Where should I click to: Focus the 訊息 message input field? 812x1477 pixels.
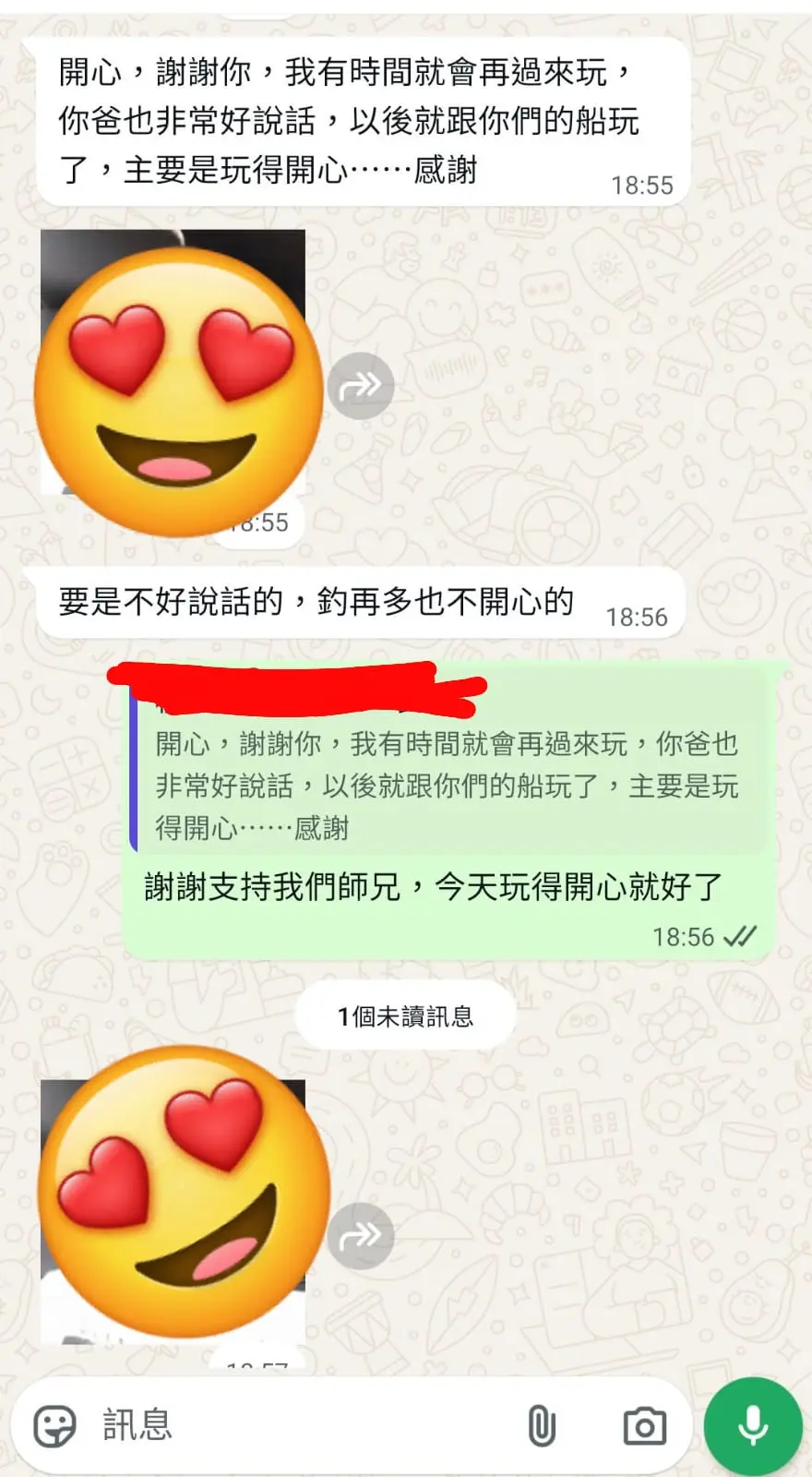304,1426
